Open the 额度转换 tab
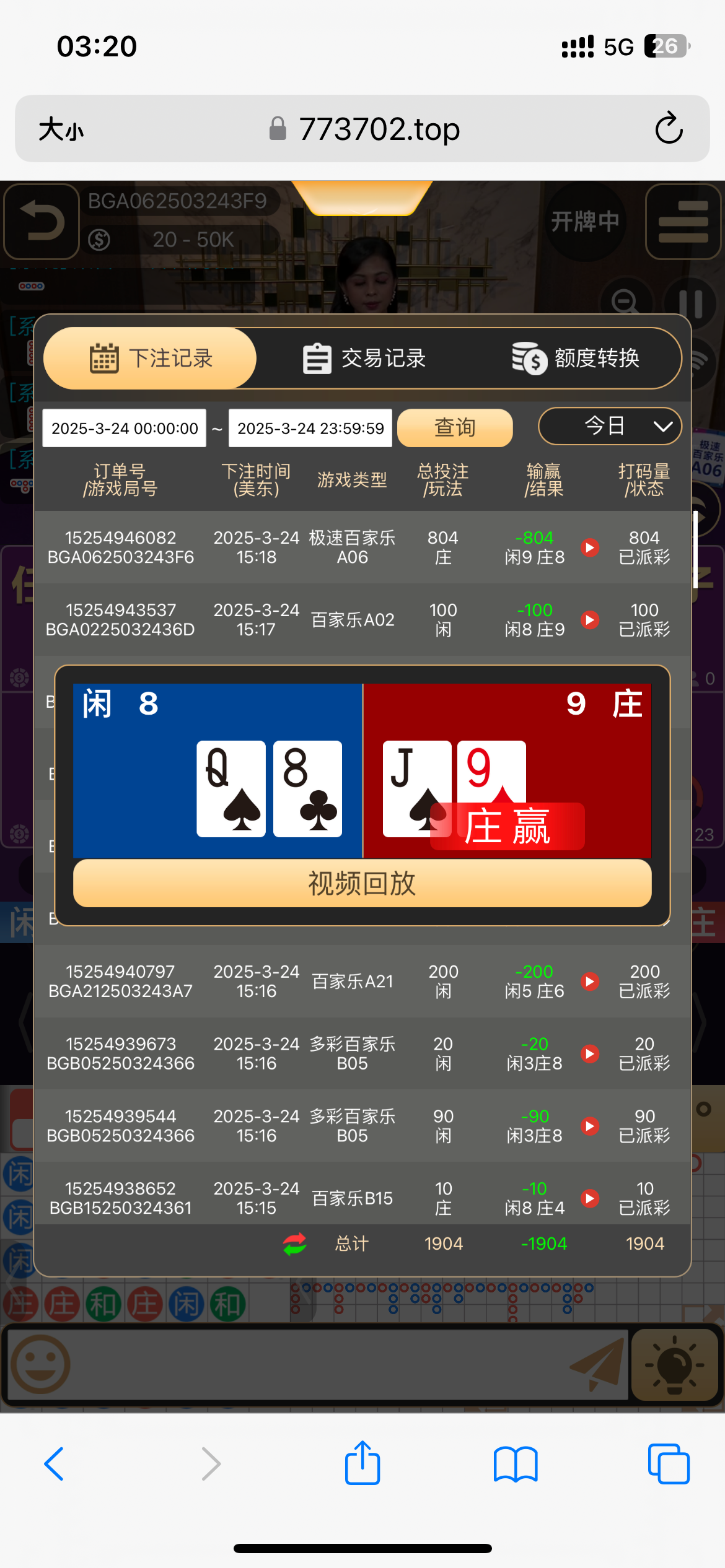Viewport: 725px width, 1568px height. 575,358
